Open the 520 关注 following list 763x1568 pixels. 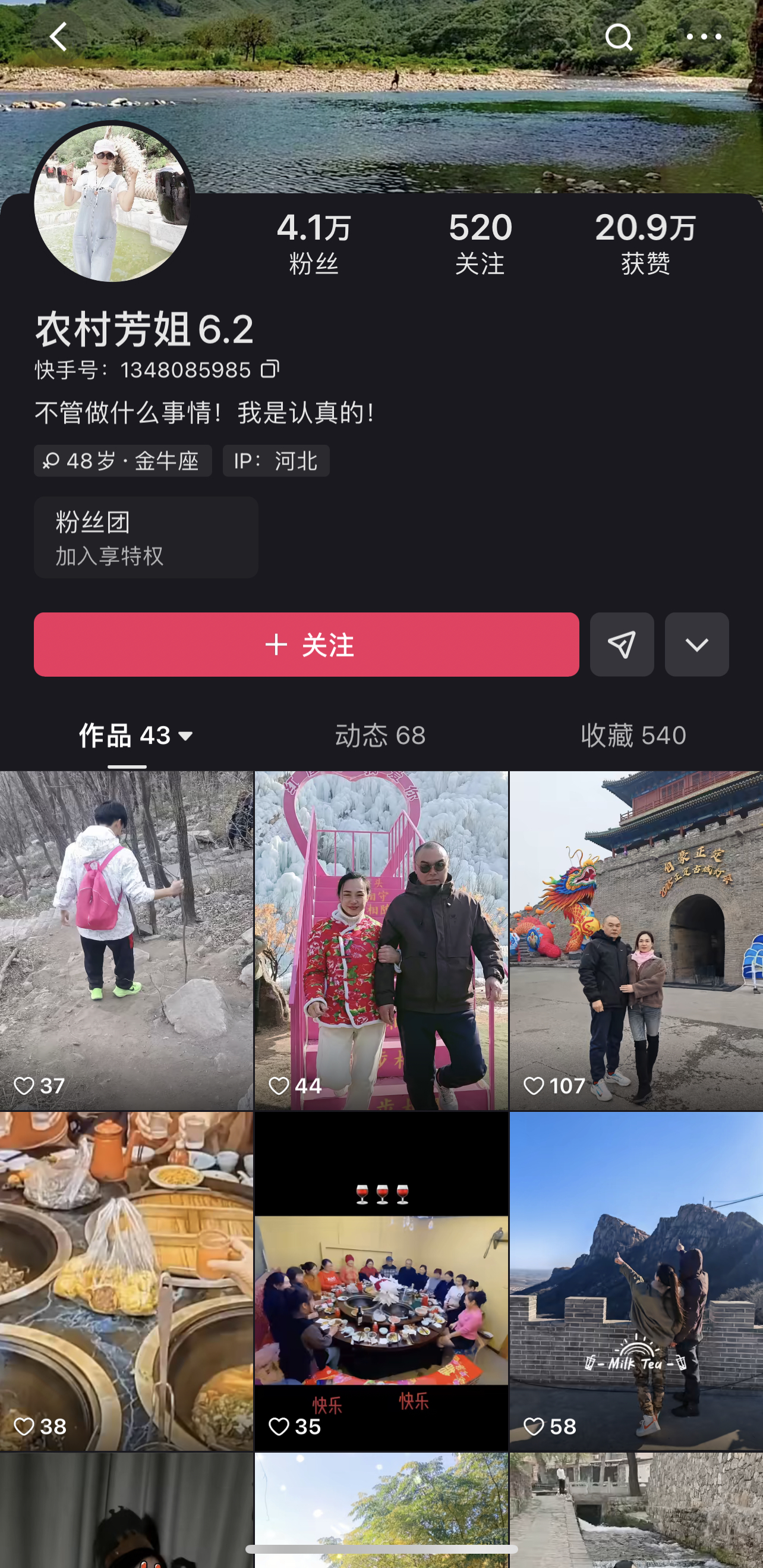[480, 243]
